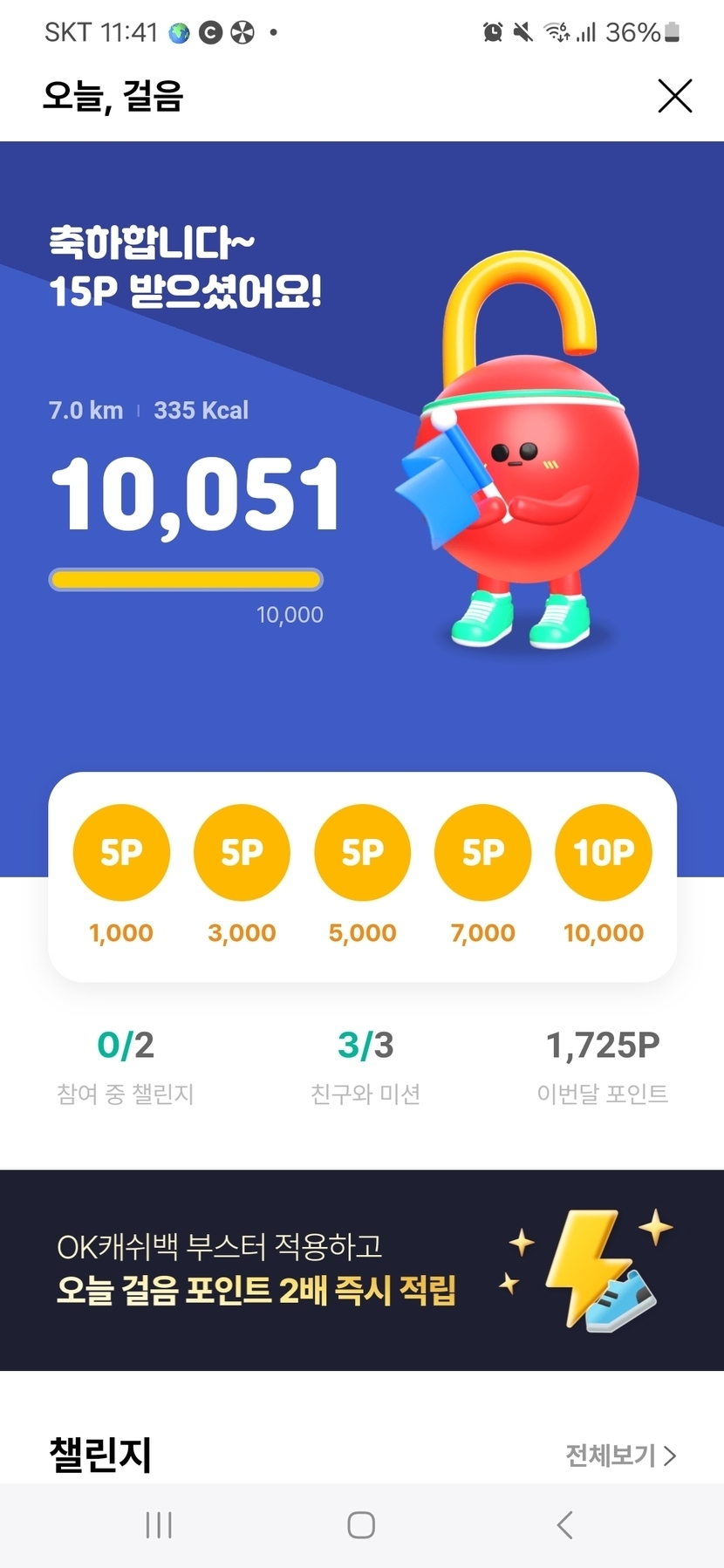Tap the 5P coin for 3,000 steps
Image resolution: width=724 pixels, height=1568 pixels.
point(242,852)
